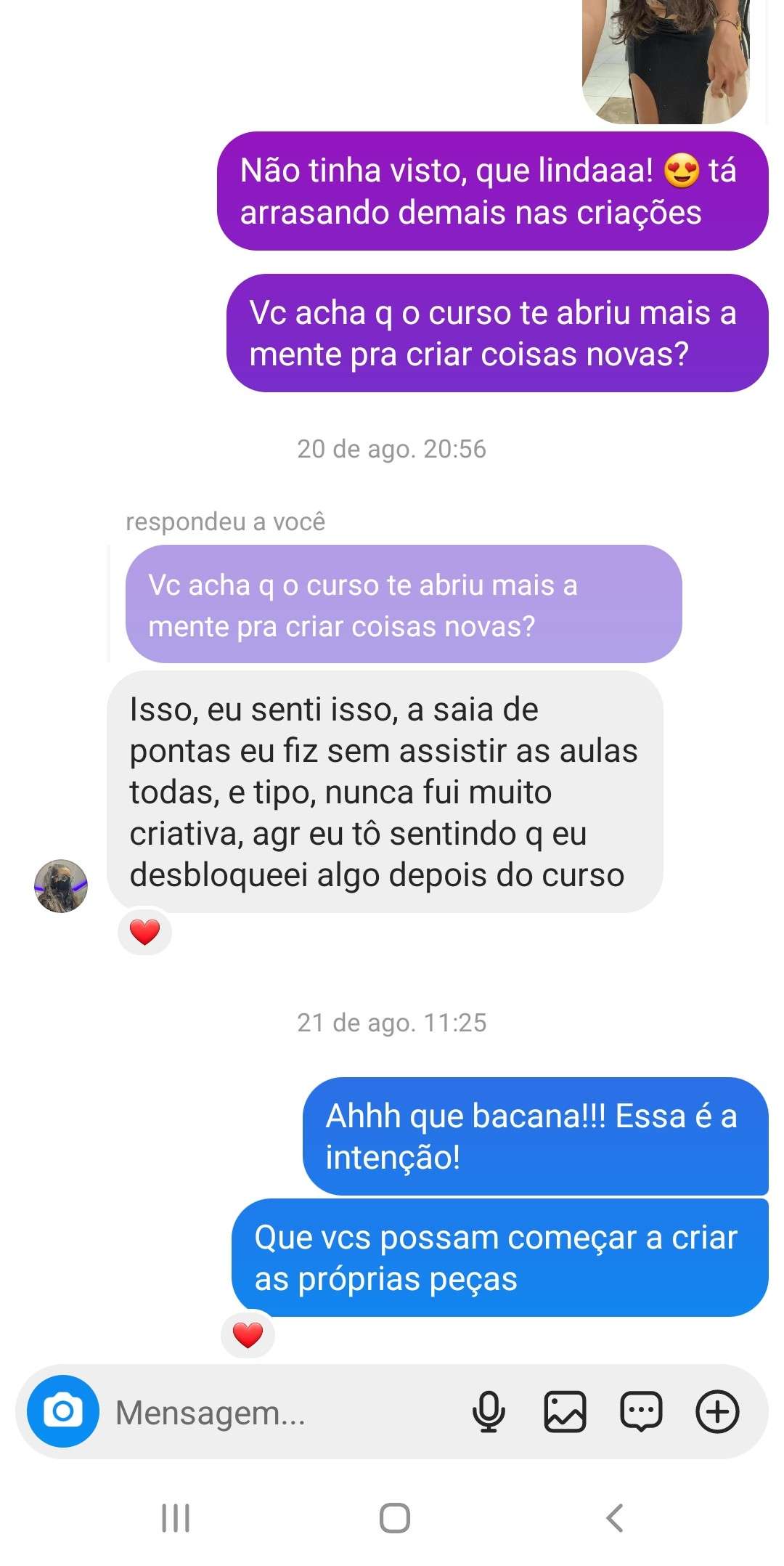Open the sticker and GIF chat icon
Viewport: 784px width, 1566px height.
coord(641,1411)
